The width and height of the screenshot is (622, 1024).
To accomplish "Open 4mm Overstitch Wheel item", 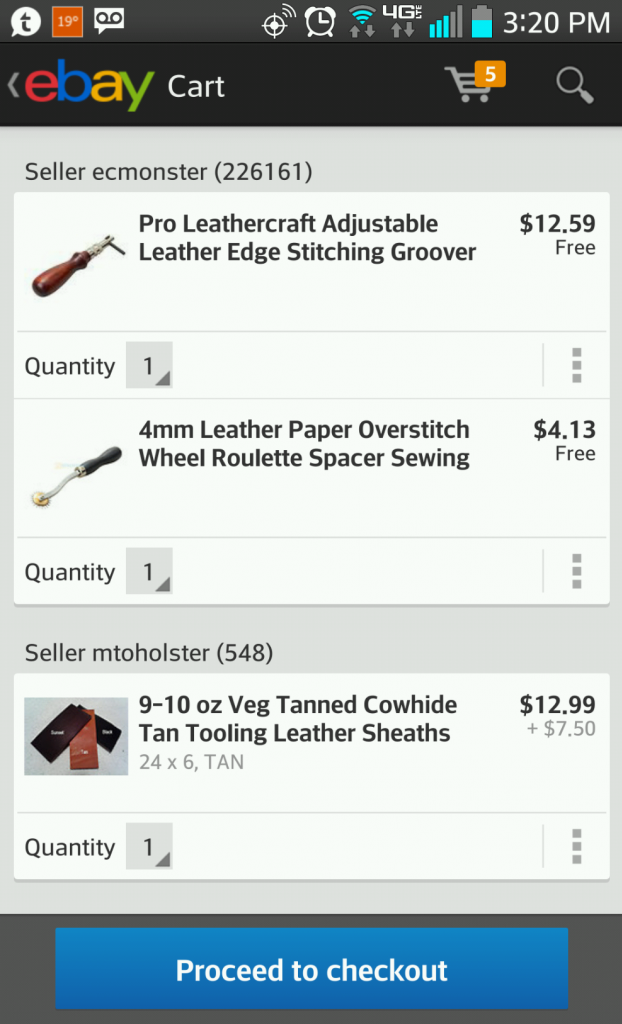I will (304, 444).
